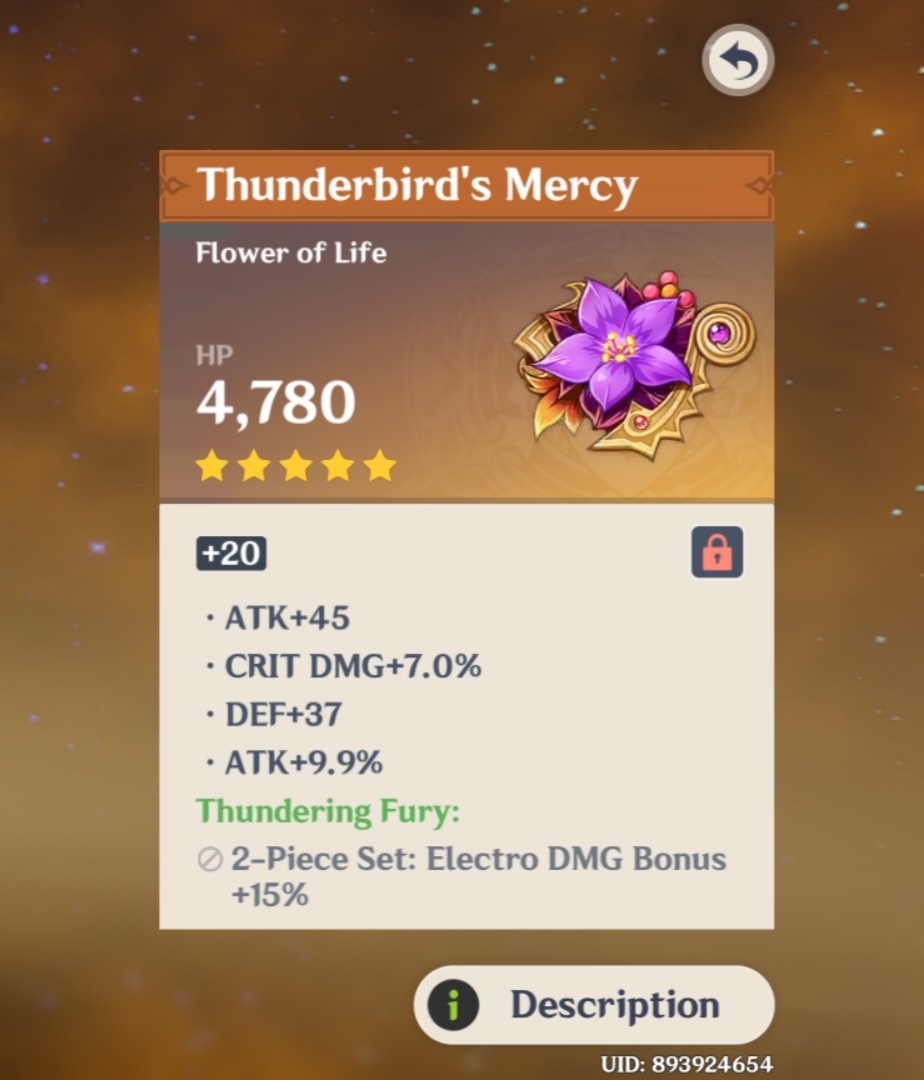Toggle the artifact lock icon
Screen dimensions: 924x1080
point(717,552)
